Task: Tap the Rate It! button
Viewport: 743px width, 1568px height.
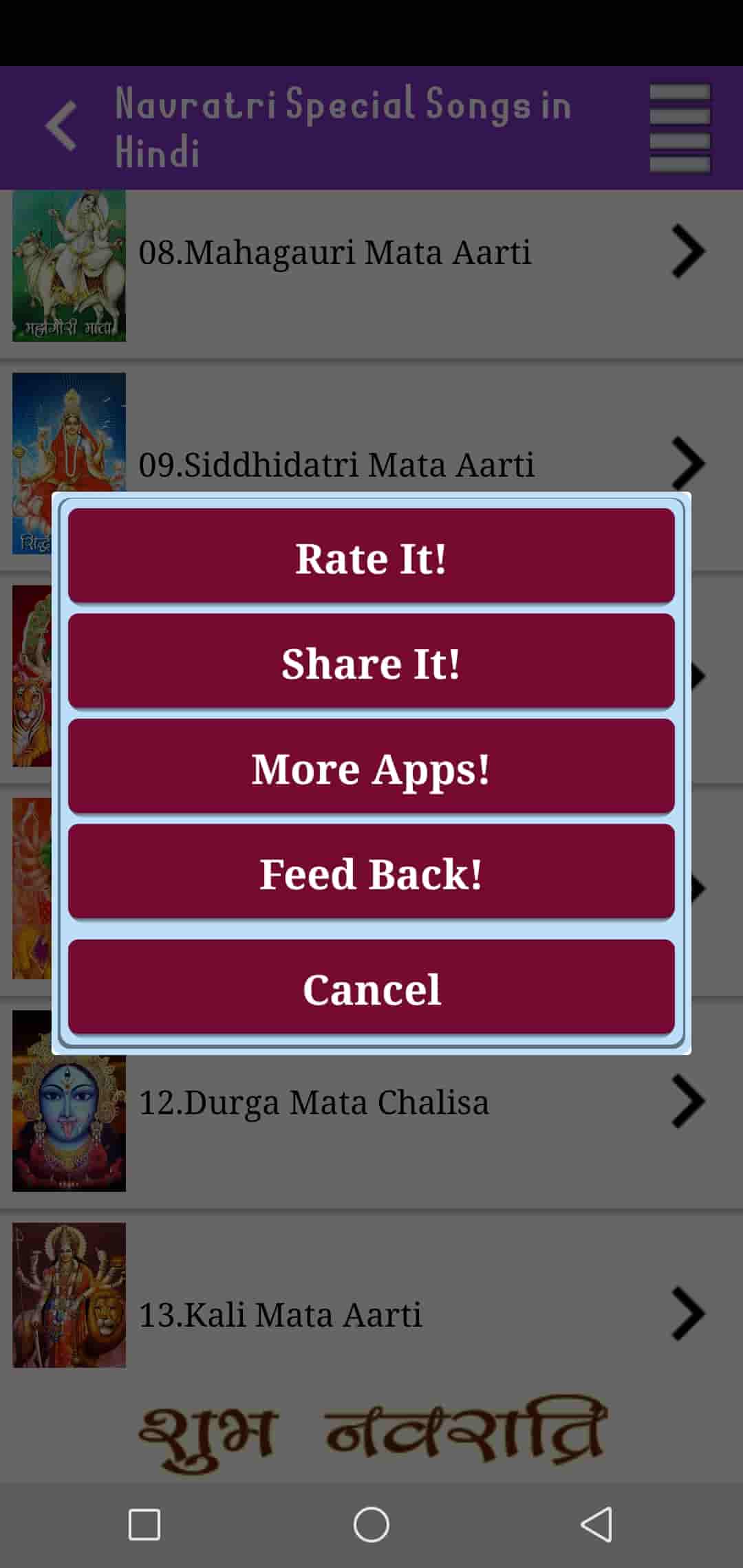Action: point(371,556)
